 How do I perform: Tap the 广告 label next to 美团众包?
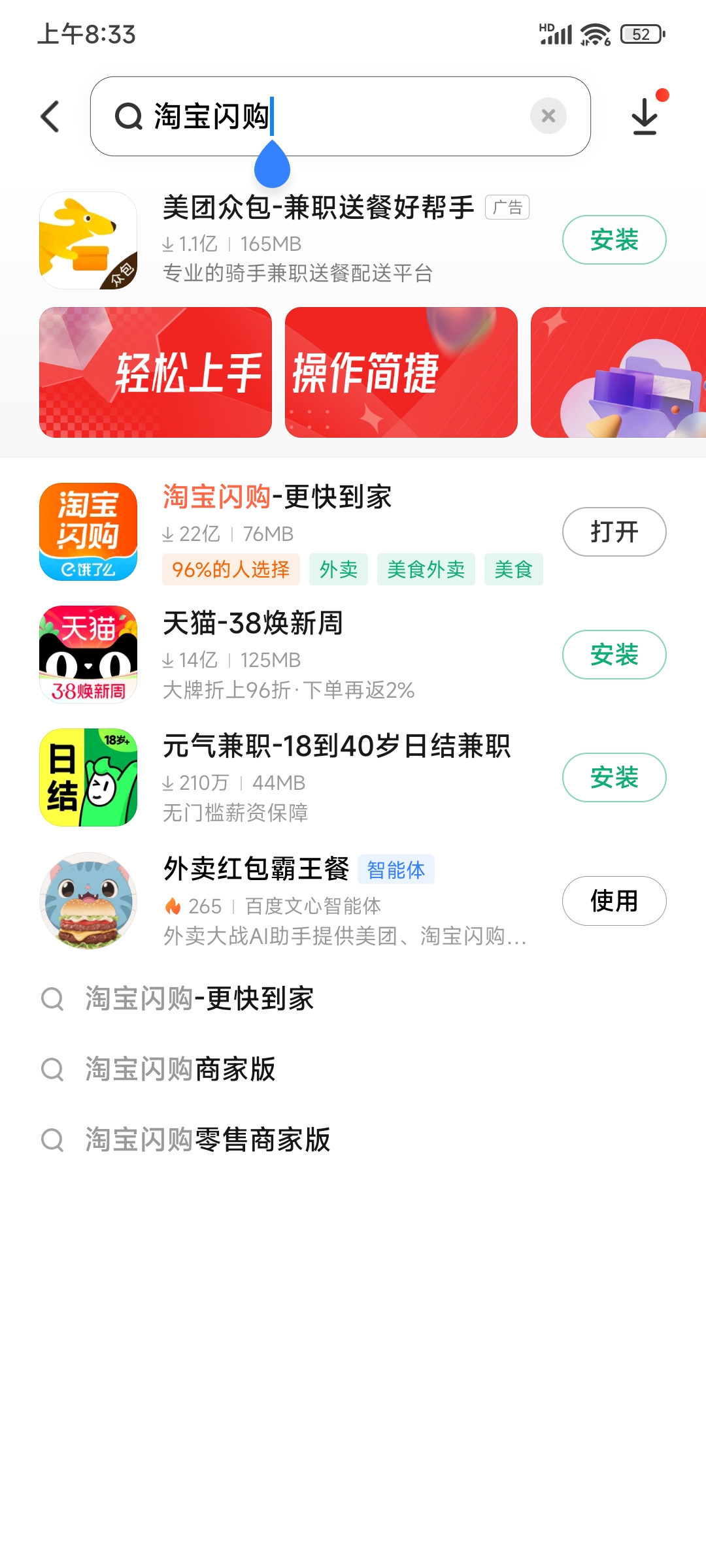click(507, 207)
